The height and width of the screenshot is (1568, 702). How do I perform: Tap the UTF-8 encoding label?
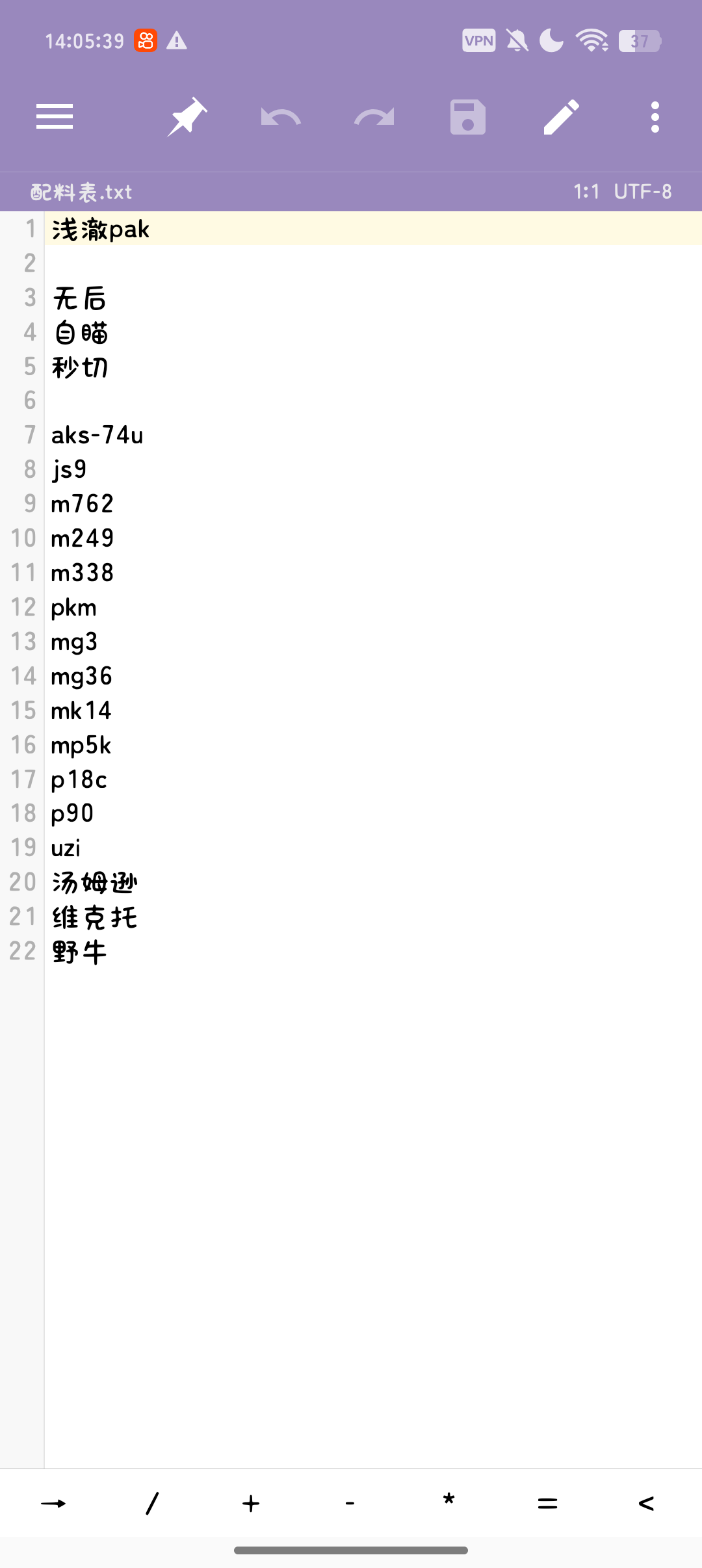(642, 192)
